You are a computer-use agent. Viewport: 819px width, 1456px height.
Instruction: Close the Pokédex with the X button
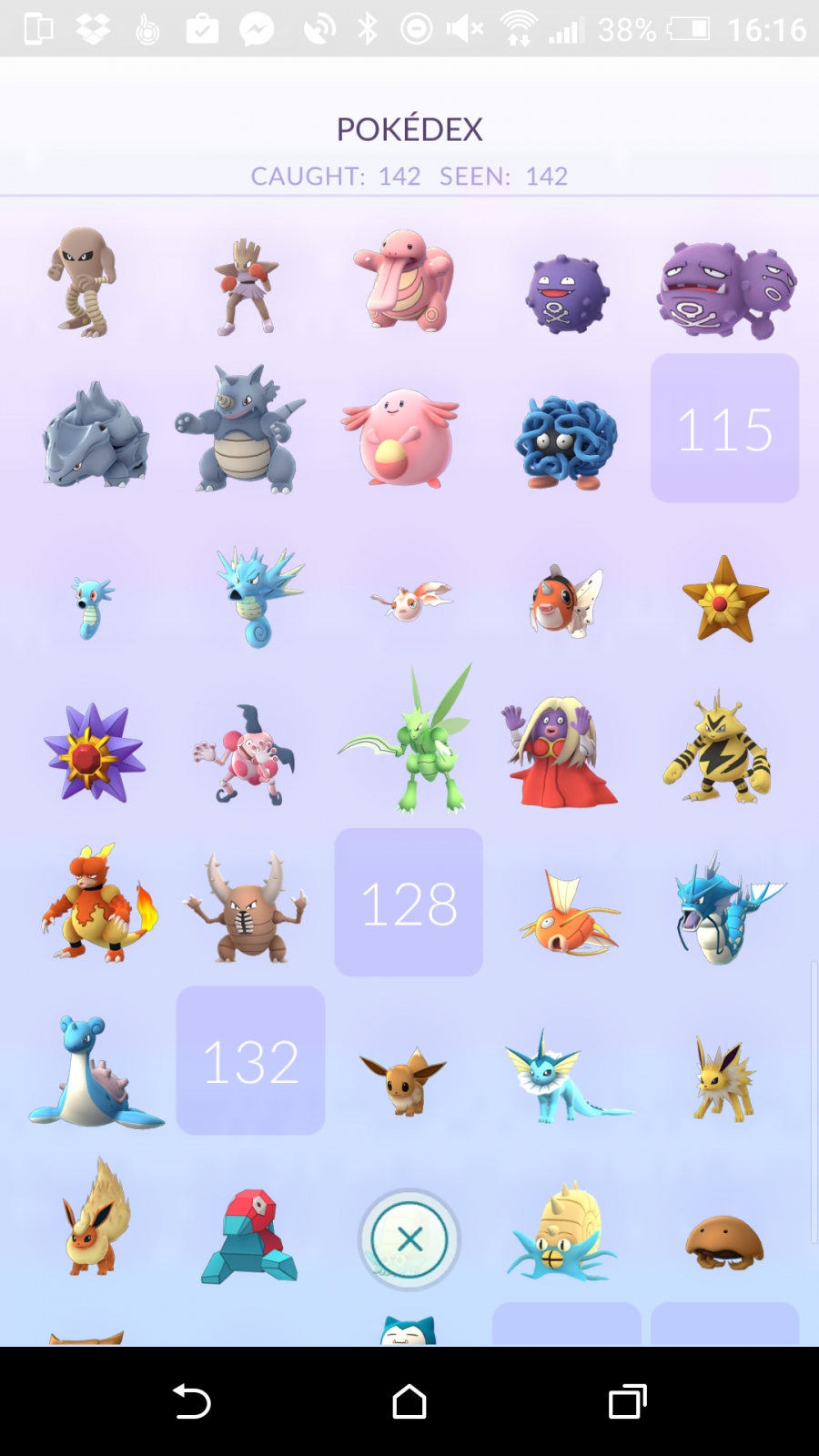pos(409,1239)
